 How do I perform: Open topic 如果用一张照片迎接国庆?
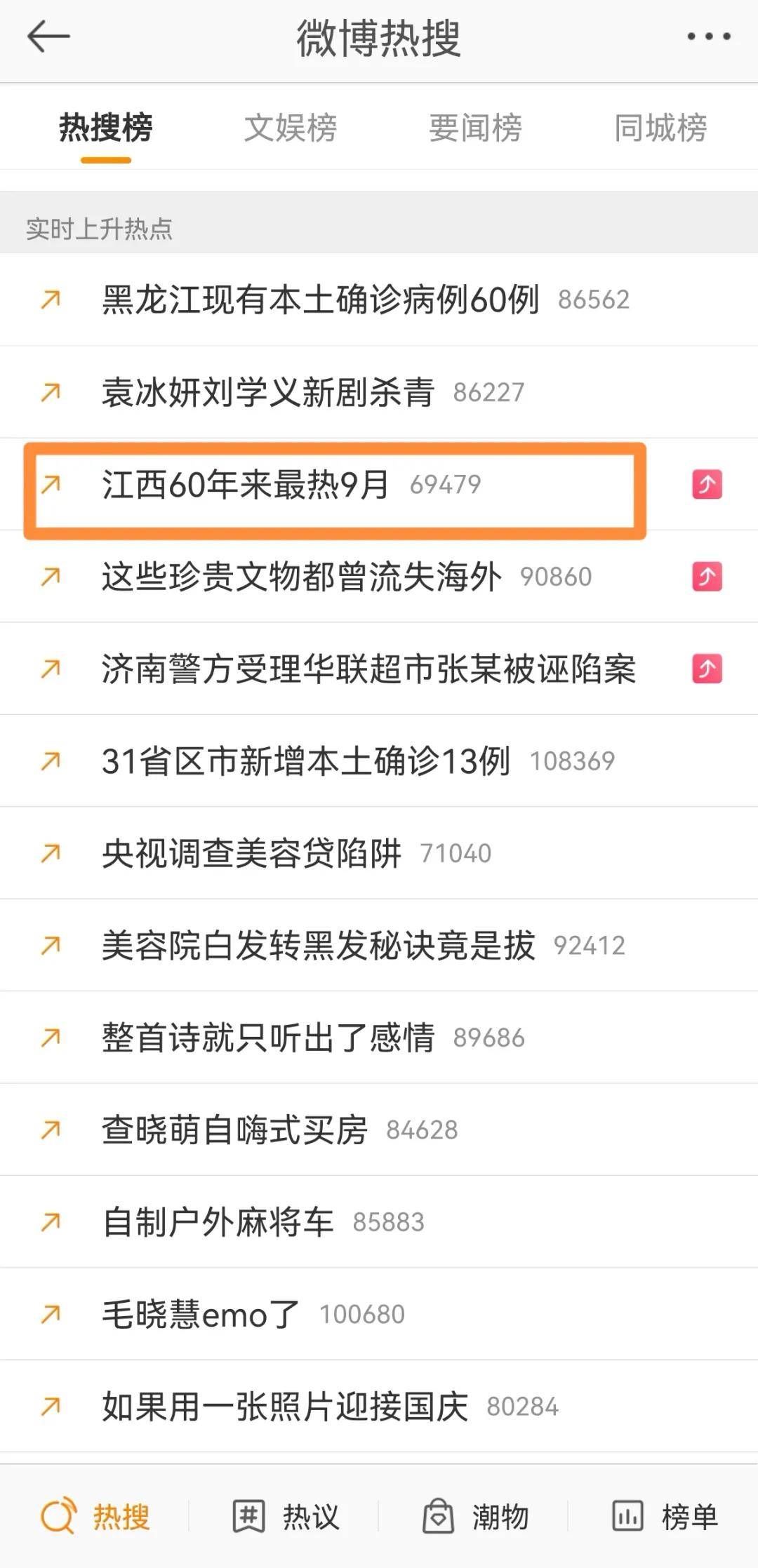[x=284, y=1407]
